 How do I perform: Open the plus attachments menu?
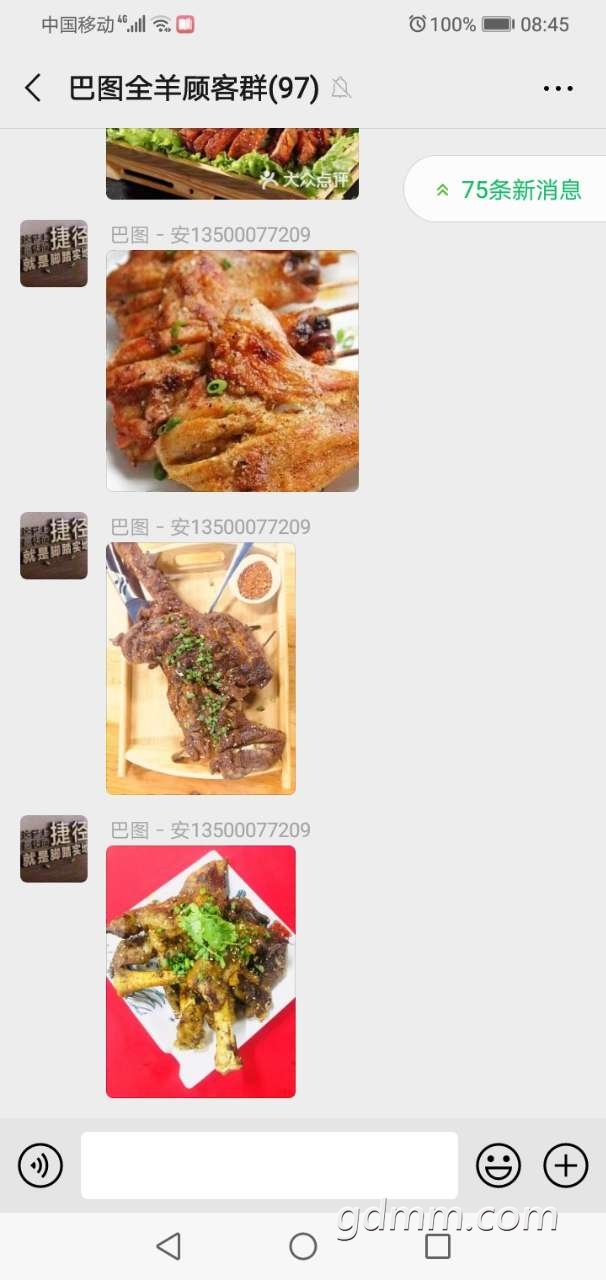coord(565,1166)
